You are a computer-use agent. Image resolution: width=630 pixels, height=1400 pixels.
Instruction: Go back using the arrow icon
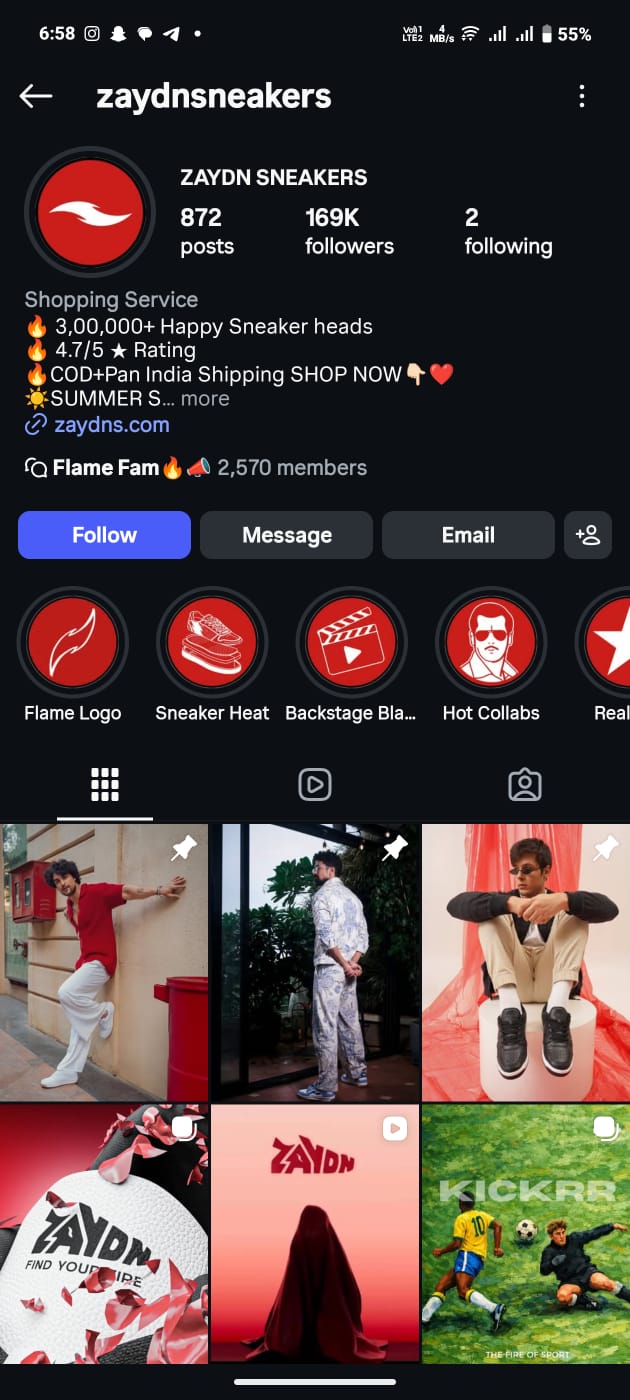(x=36, y=96)
